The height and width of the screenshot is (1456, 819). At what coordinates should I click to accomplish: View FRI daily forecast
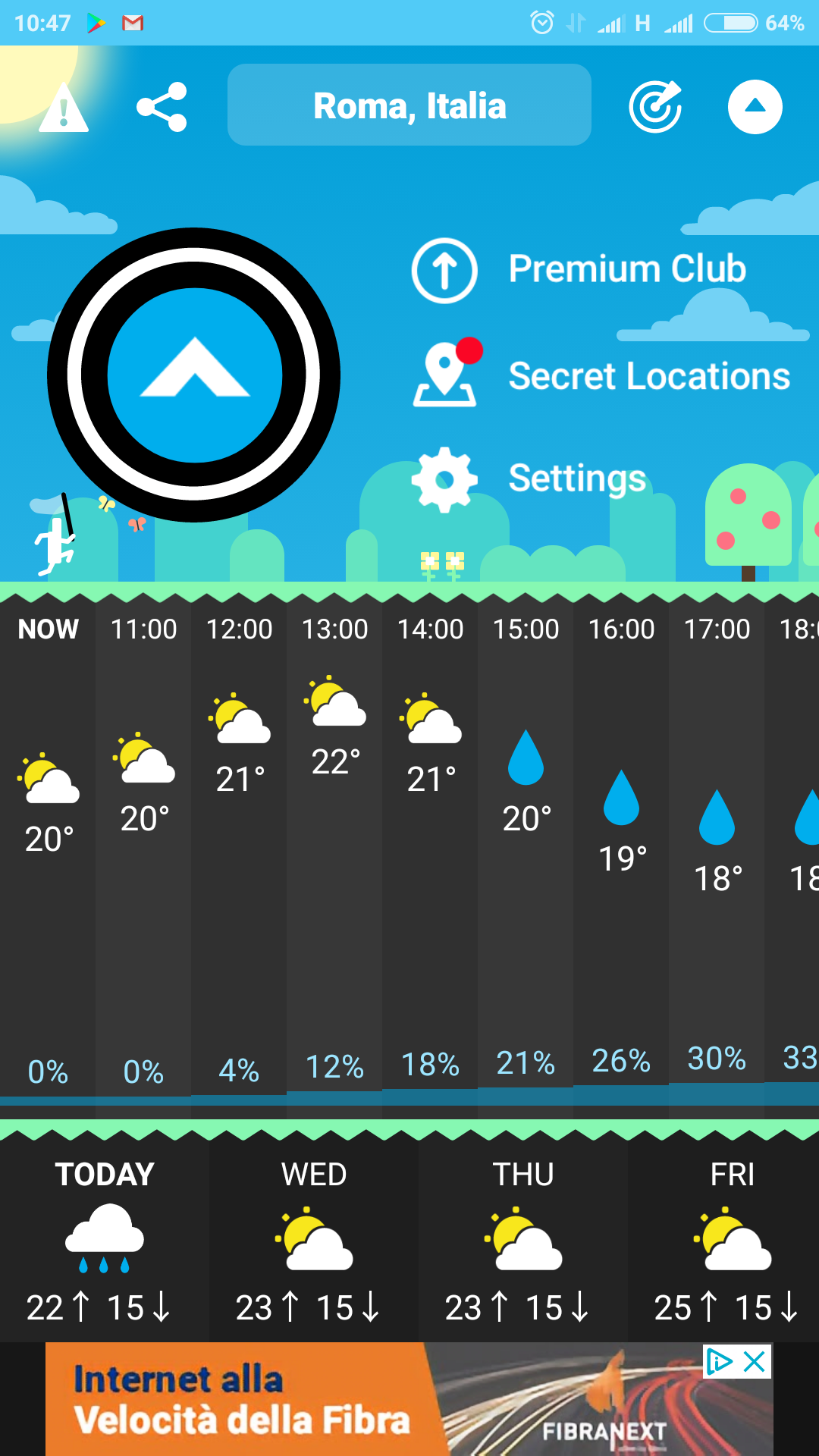[x=733, y=1241]
